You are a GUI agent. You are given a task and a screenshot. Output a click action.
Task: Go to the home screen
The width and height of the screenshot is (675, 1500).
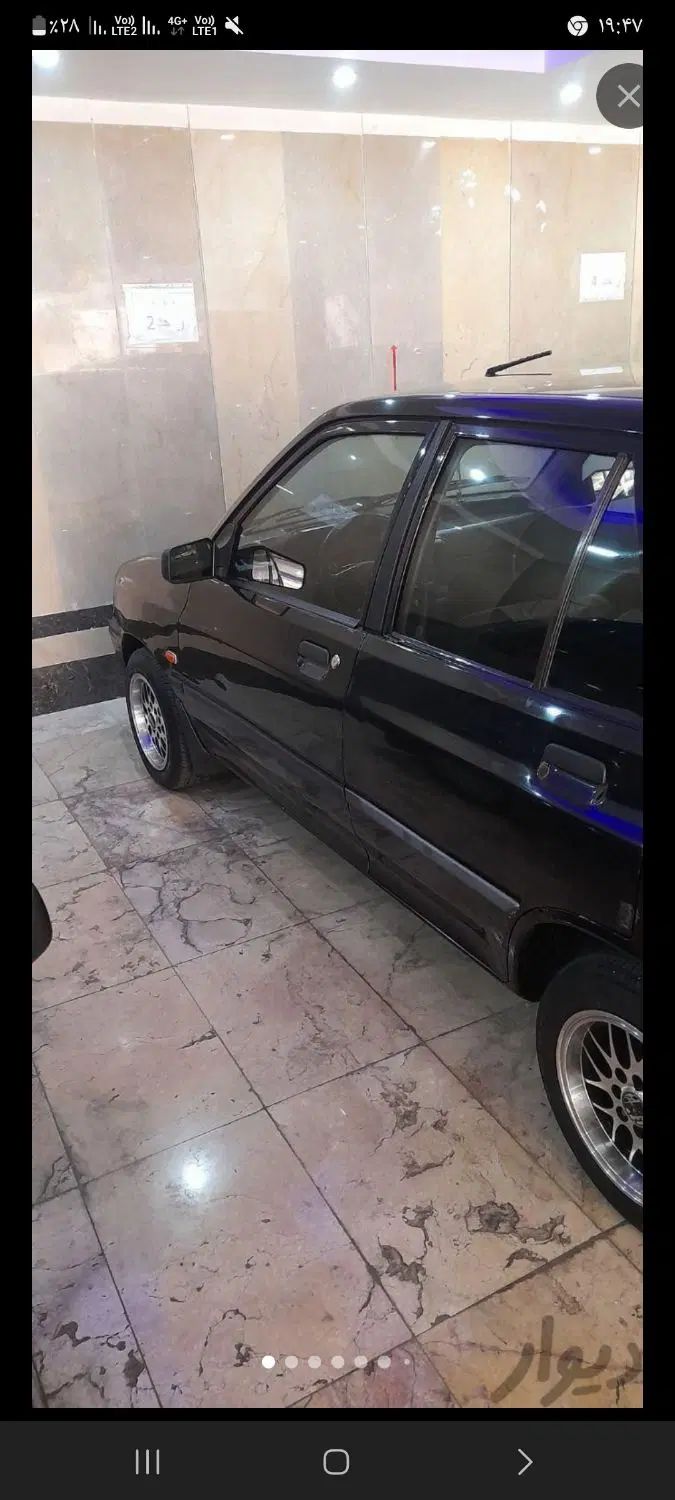(x=336, y=1462)
